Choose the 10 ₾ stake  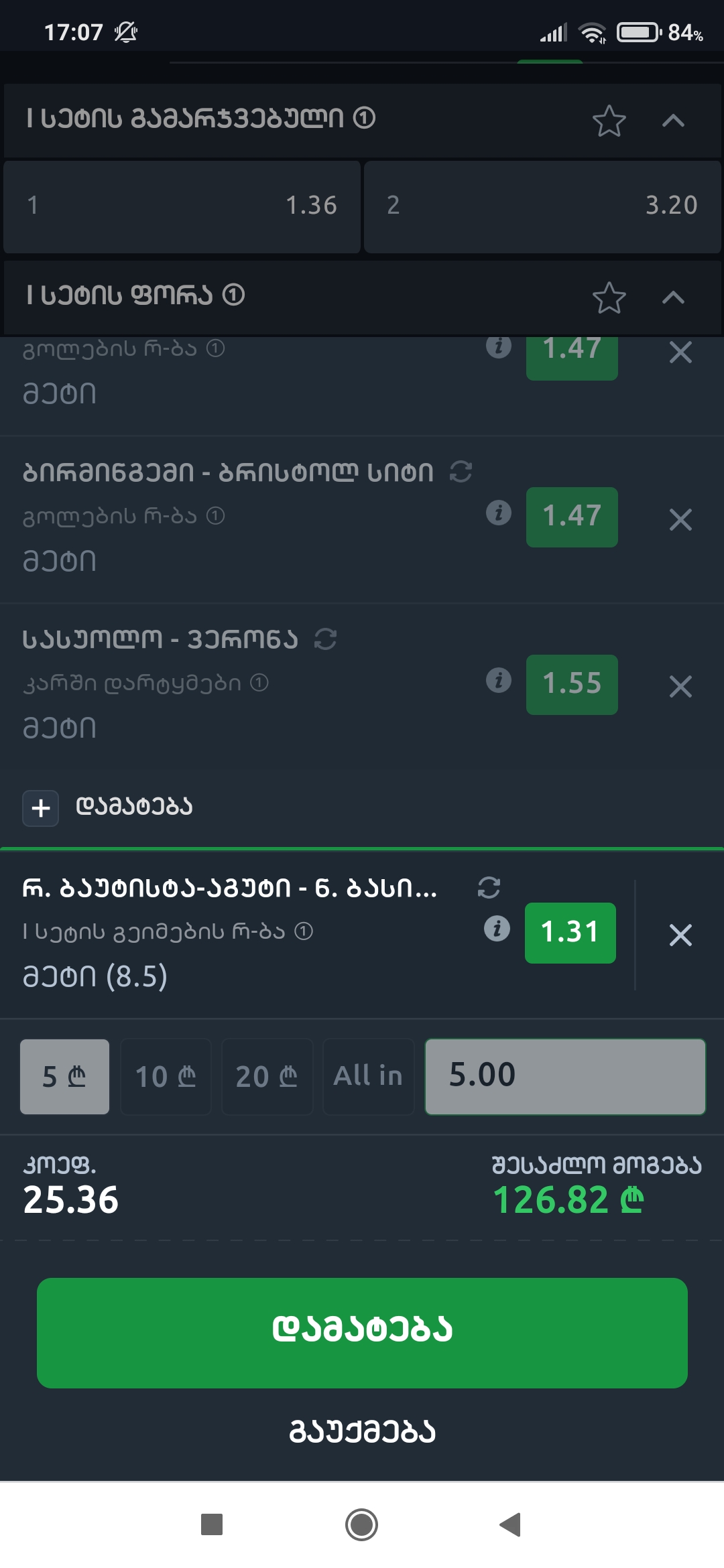point(166,1076)
